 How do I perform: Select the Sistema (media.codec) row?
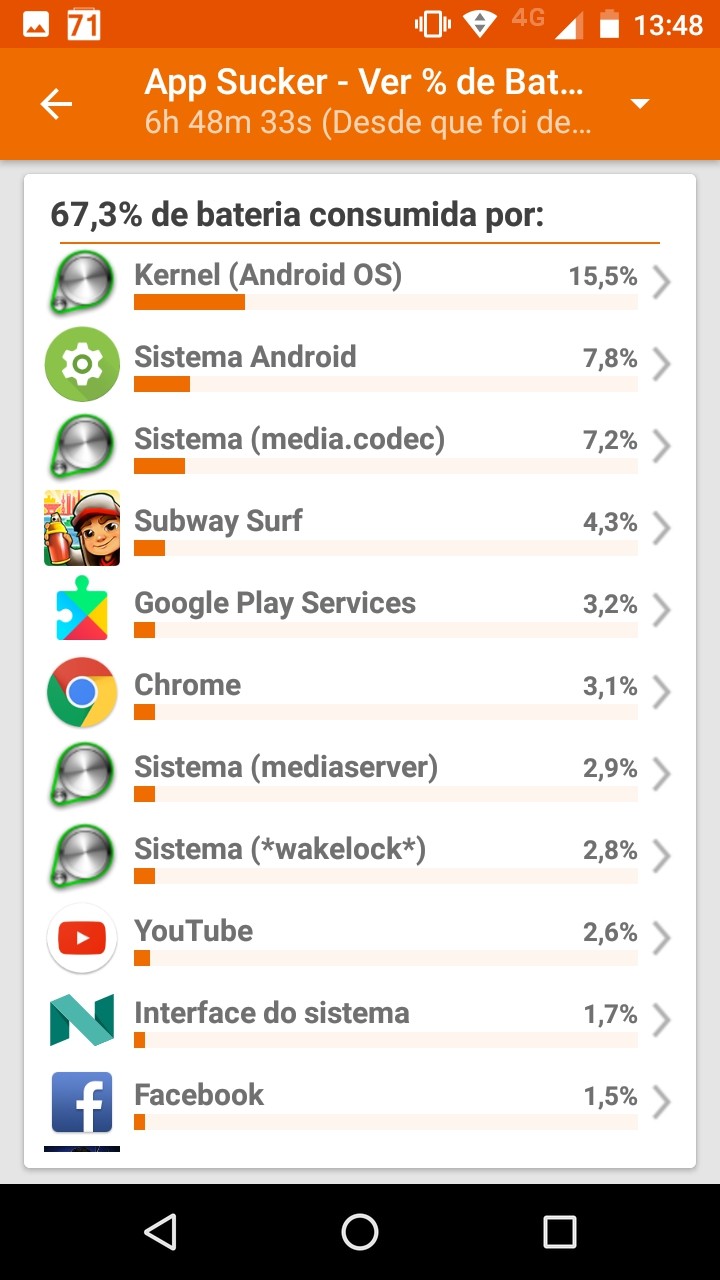pyautogui.click(x=360, y=447)
